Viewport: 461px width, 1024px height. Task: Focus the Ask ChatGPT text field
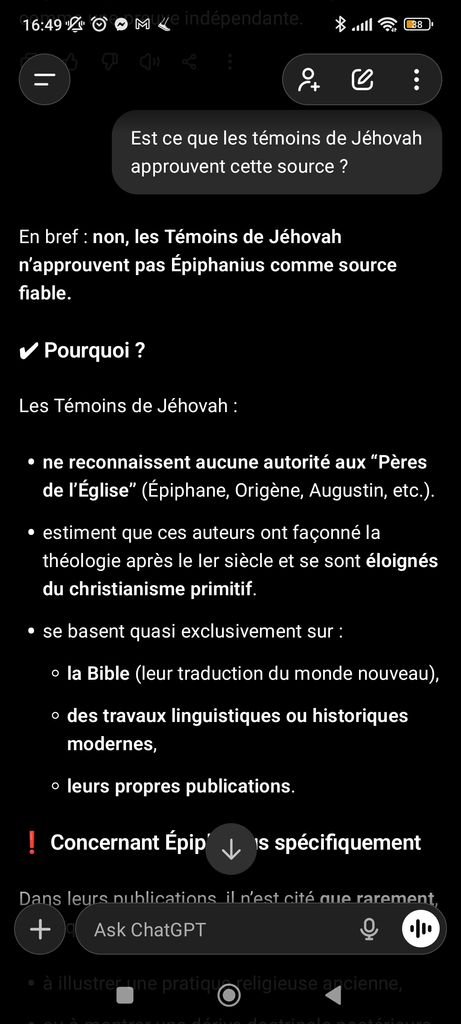click(222, 929)
